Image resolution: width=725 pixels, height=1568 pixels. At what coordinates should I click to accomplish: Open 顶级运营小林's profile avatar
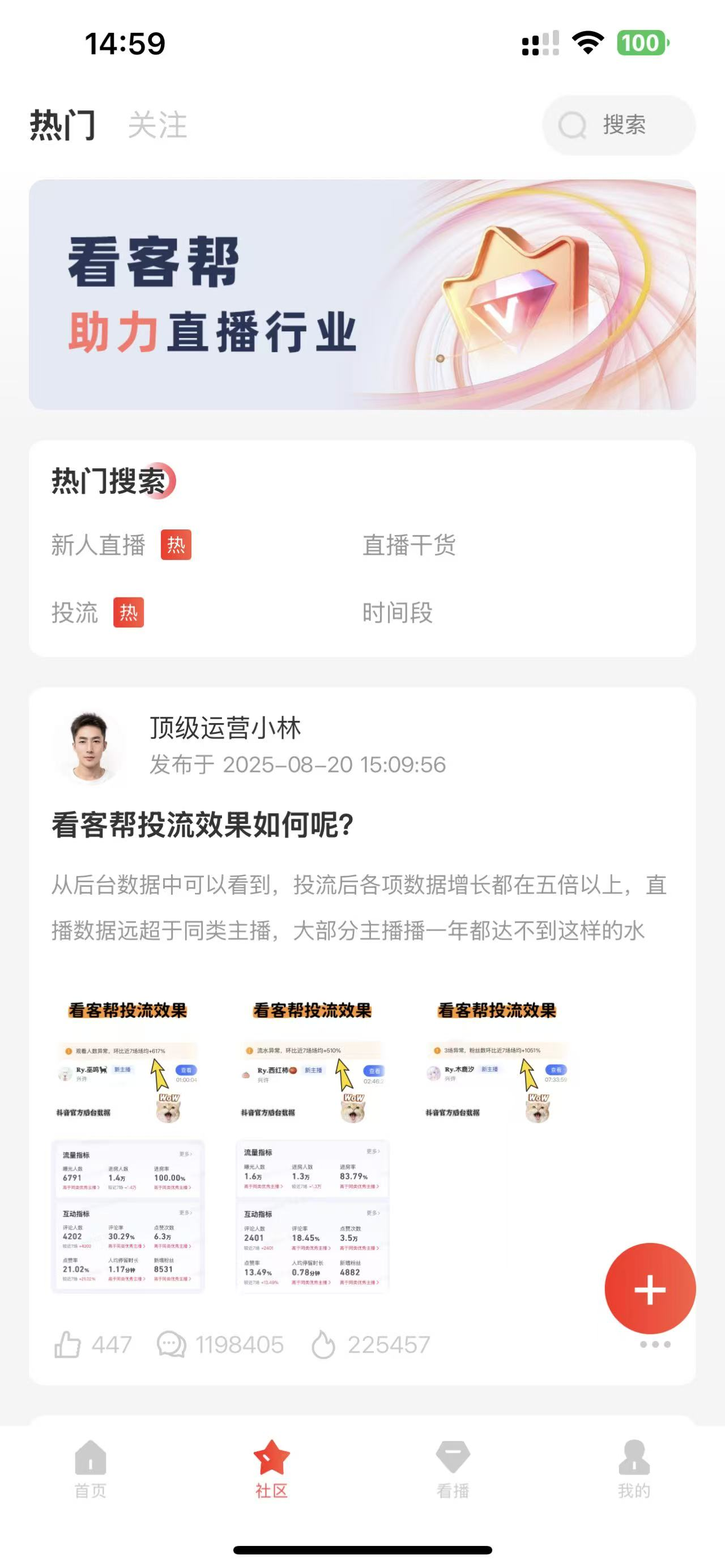tap(90, 746)
